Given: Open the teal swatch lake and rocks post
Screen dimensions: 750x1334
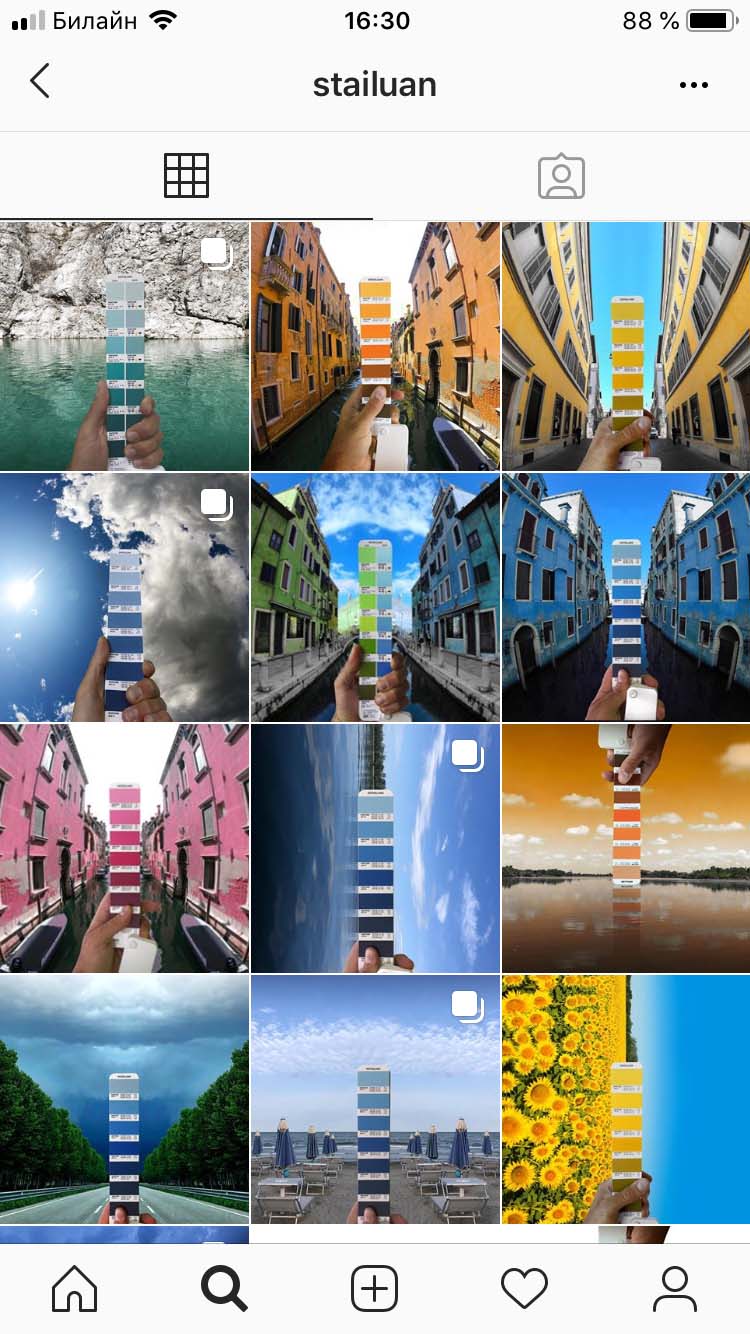Looking at the screenshot, I should click(124, 346).
